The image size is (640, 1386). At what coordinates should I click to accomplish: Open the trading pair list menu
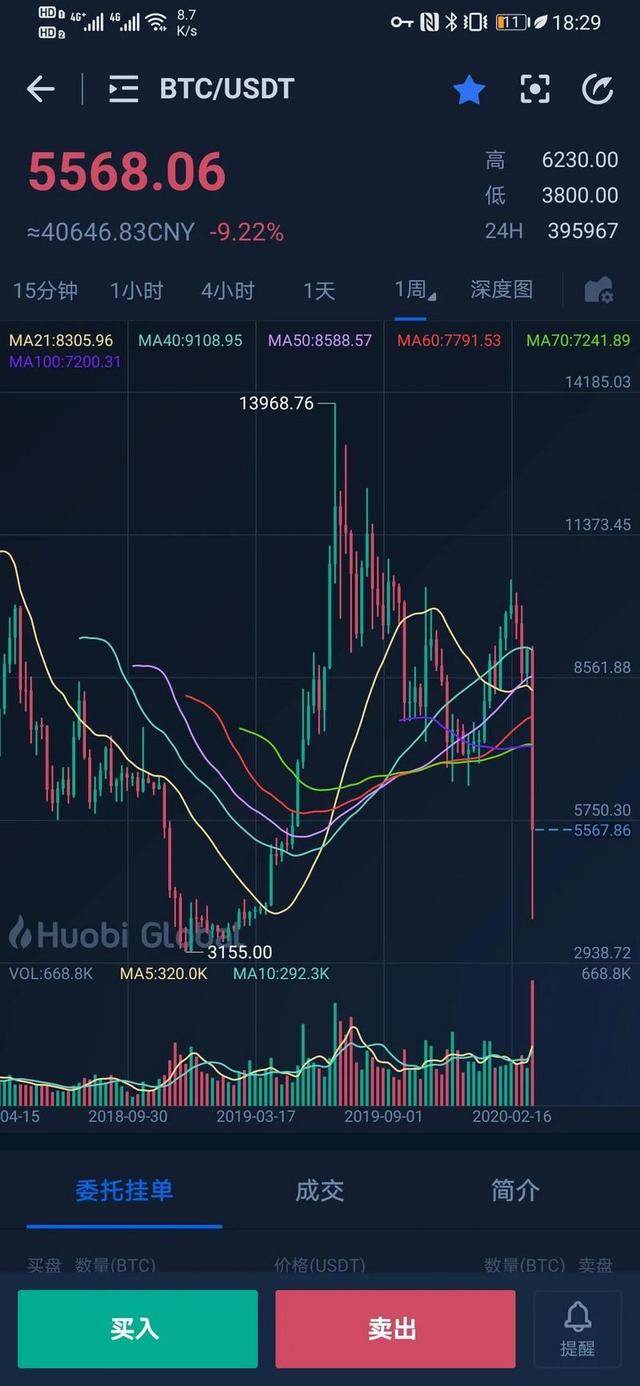click(123, 89)
